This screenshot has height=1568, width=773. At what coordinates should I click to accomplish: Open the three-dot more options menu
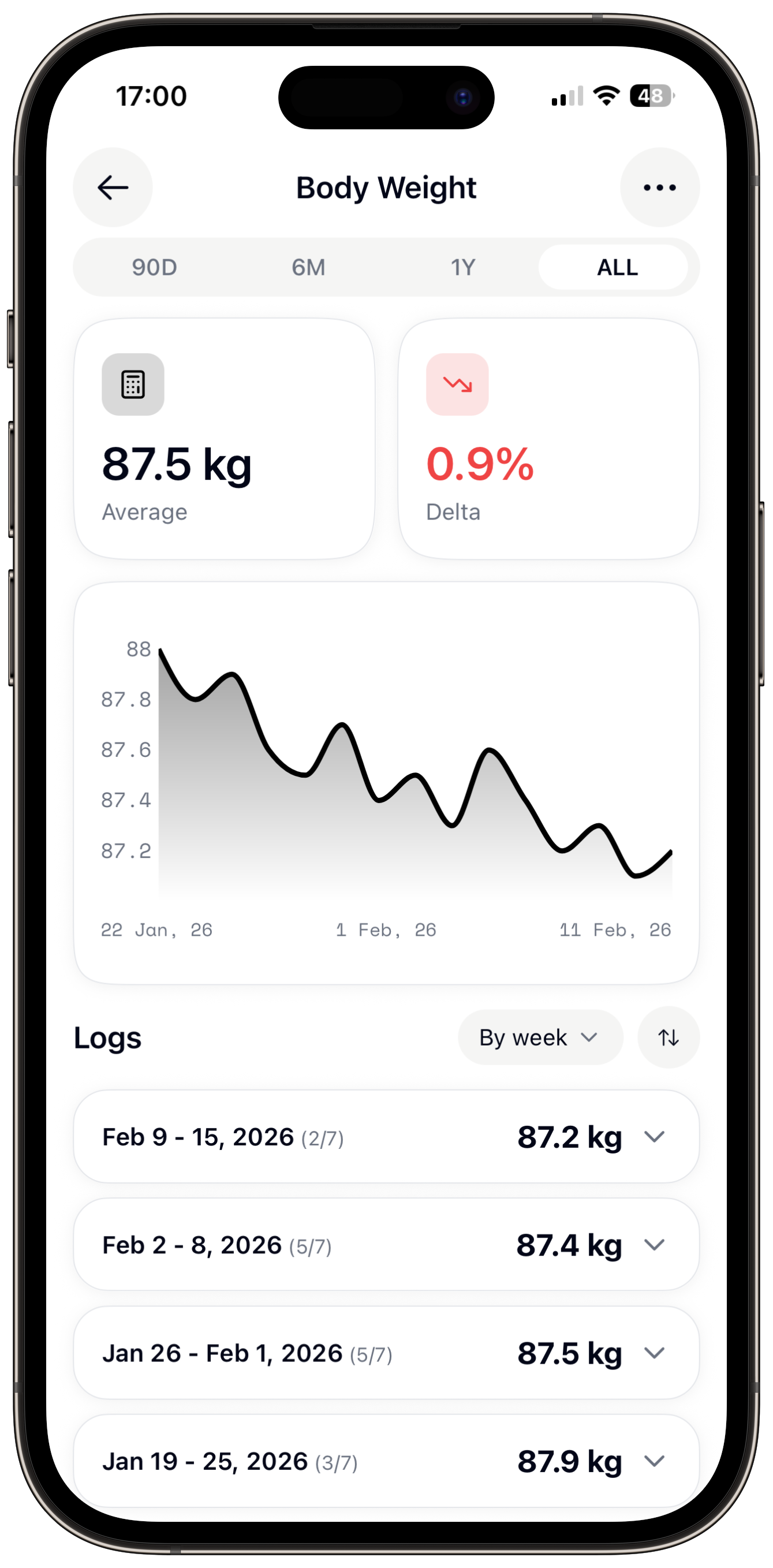pyautogui.click(x=659, y=188)
